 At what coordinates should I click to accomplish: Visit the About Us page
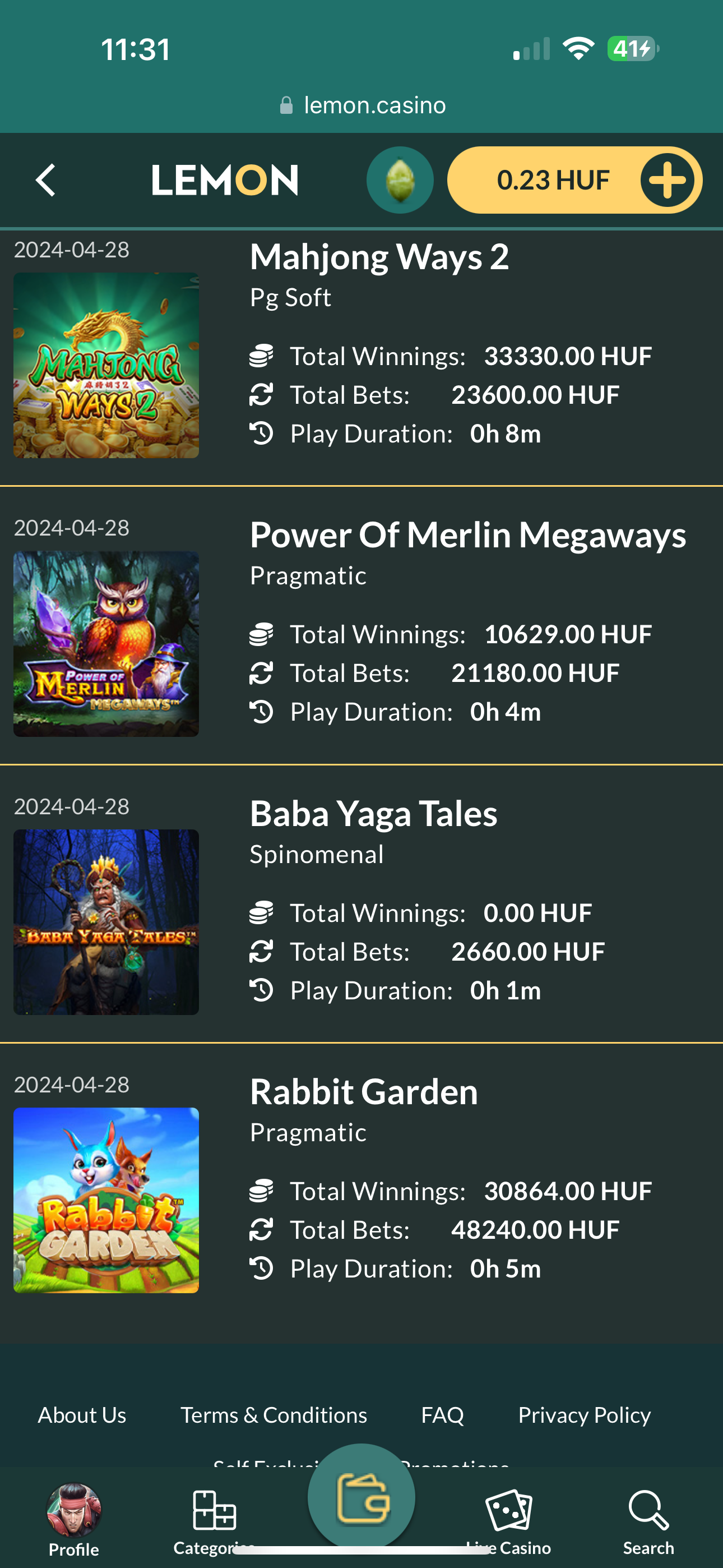pos(82,1415)
